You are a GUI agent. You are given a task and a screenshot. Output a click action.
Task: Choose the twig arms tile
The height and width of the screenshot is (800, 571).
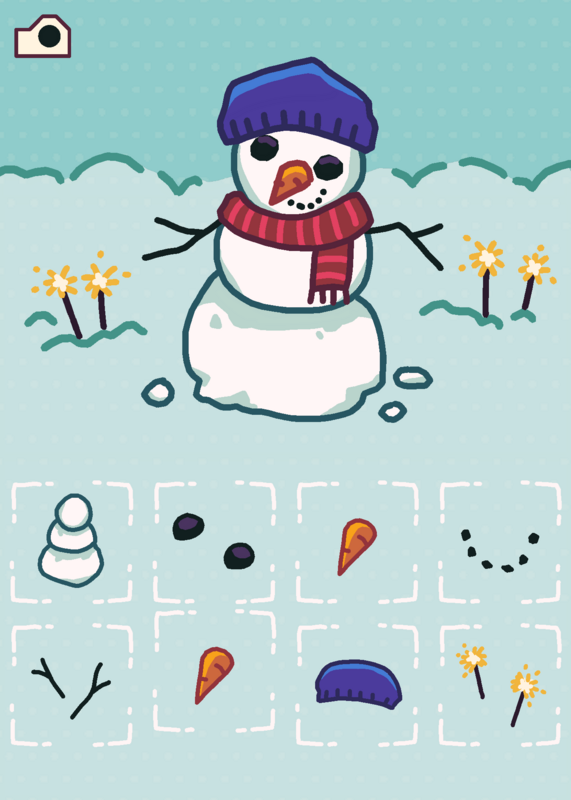pyautogui.click(x=71, y=685)
